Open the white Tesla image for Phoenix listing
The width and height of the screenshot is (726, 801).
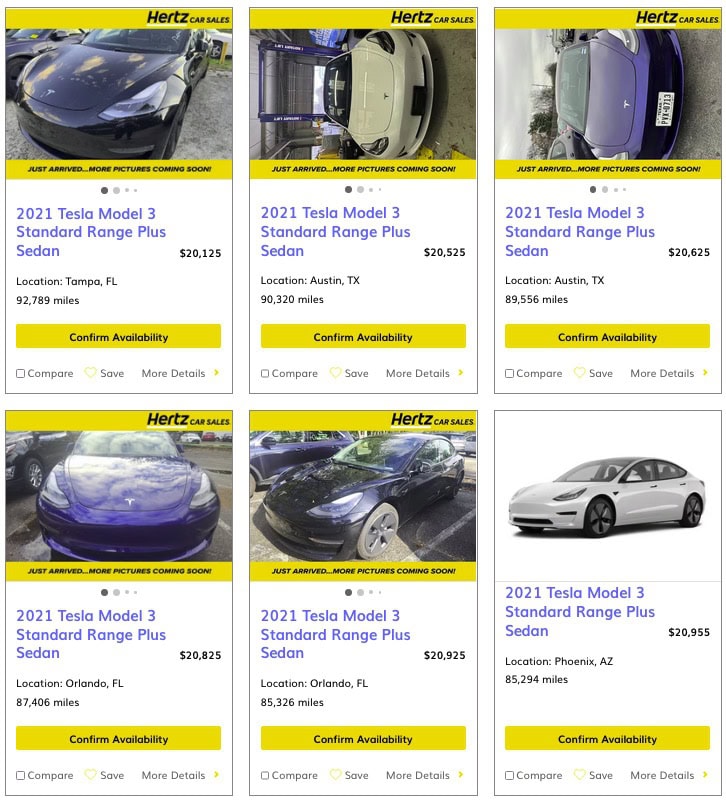(607, 497)
